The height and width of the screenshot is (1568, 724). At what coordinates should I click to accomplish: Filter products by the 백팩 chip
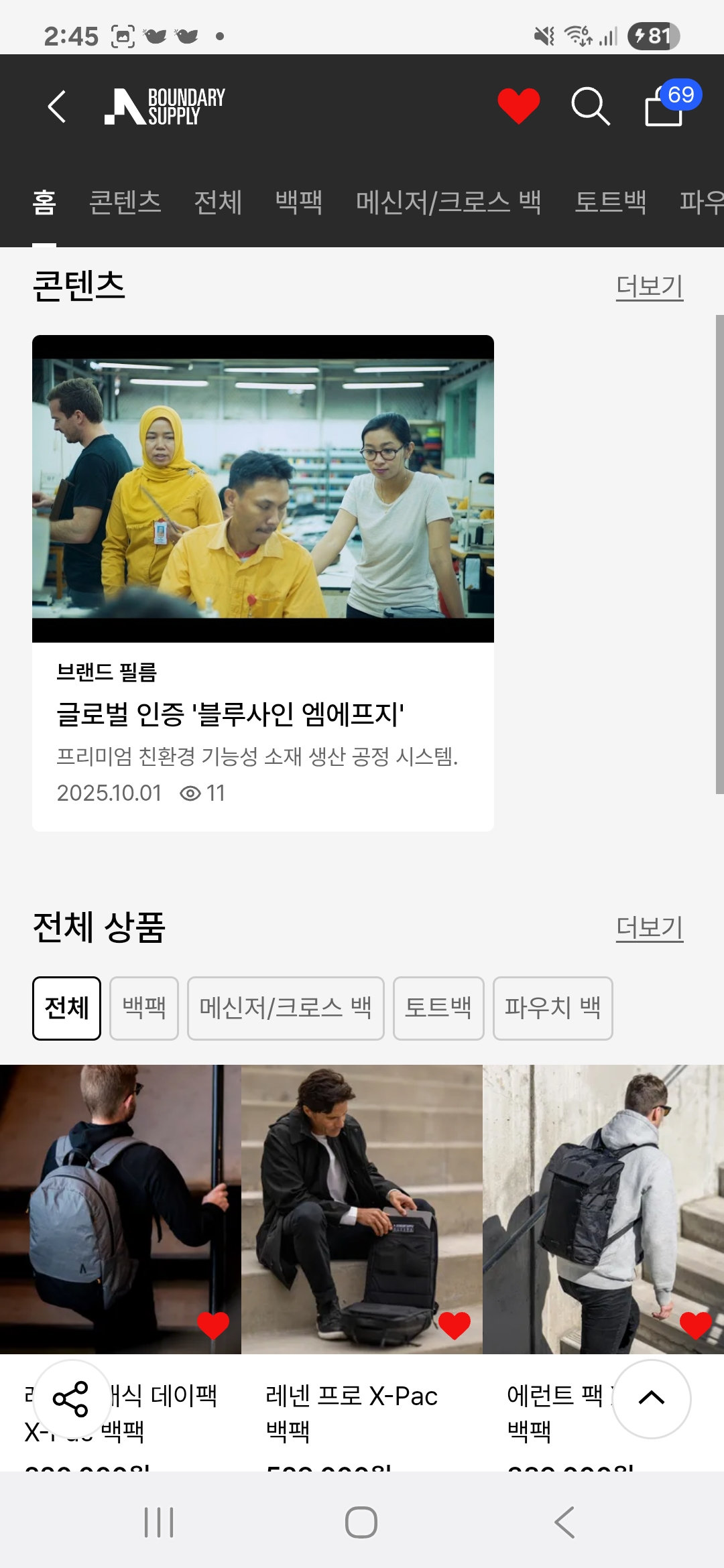point(144,1008)
